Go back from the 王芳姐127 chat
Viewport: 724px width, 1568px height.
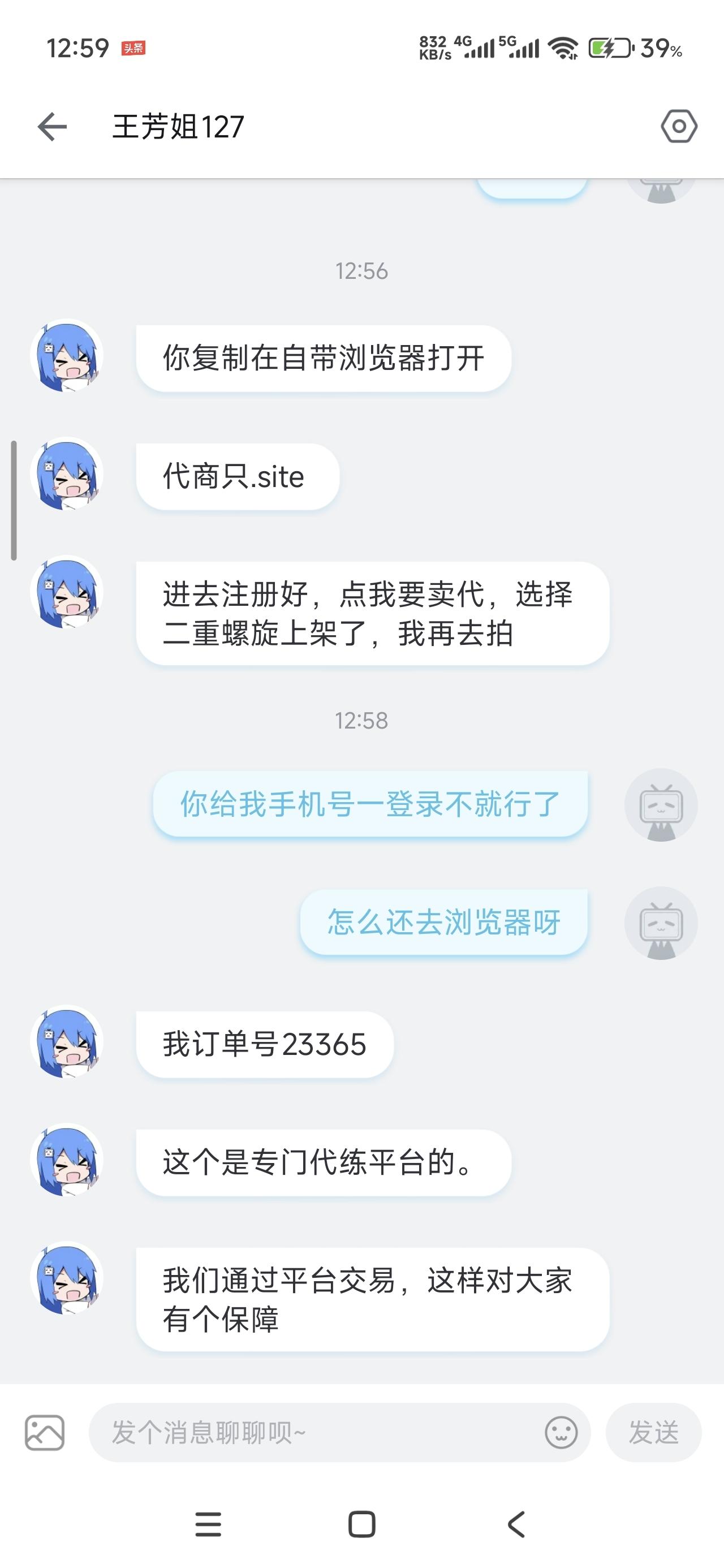click(x=53, y=127)
